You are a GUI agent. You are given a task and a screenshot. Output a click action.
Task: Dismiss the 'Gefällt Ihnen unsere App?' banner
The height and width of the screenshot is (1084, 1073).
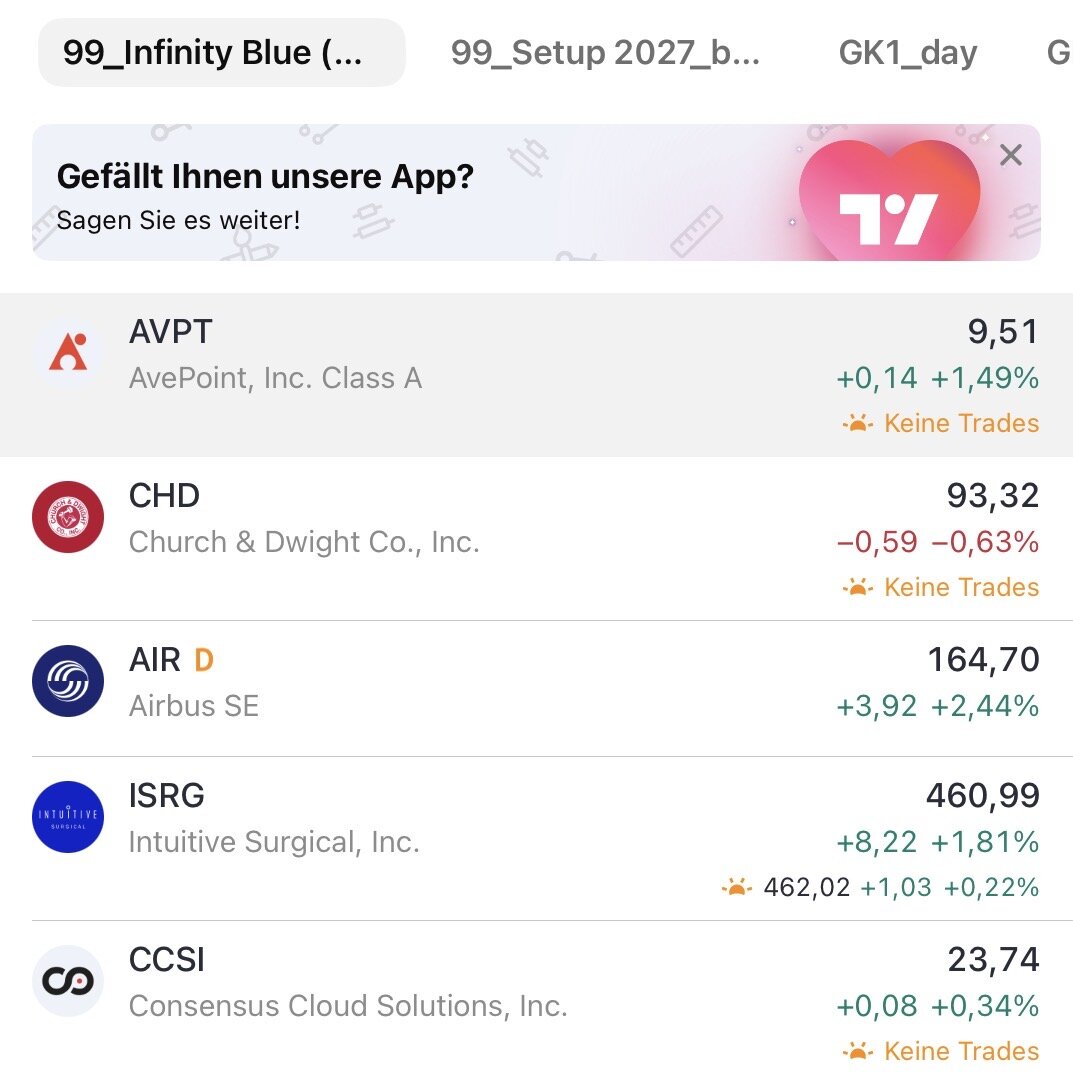1011,155
